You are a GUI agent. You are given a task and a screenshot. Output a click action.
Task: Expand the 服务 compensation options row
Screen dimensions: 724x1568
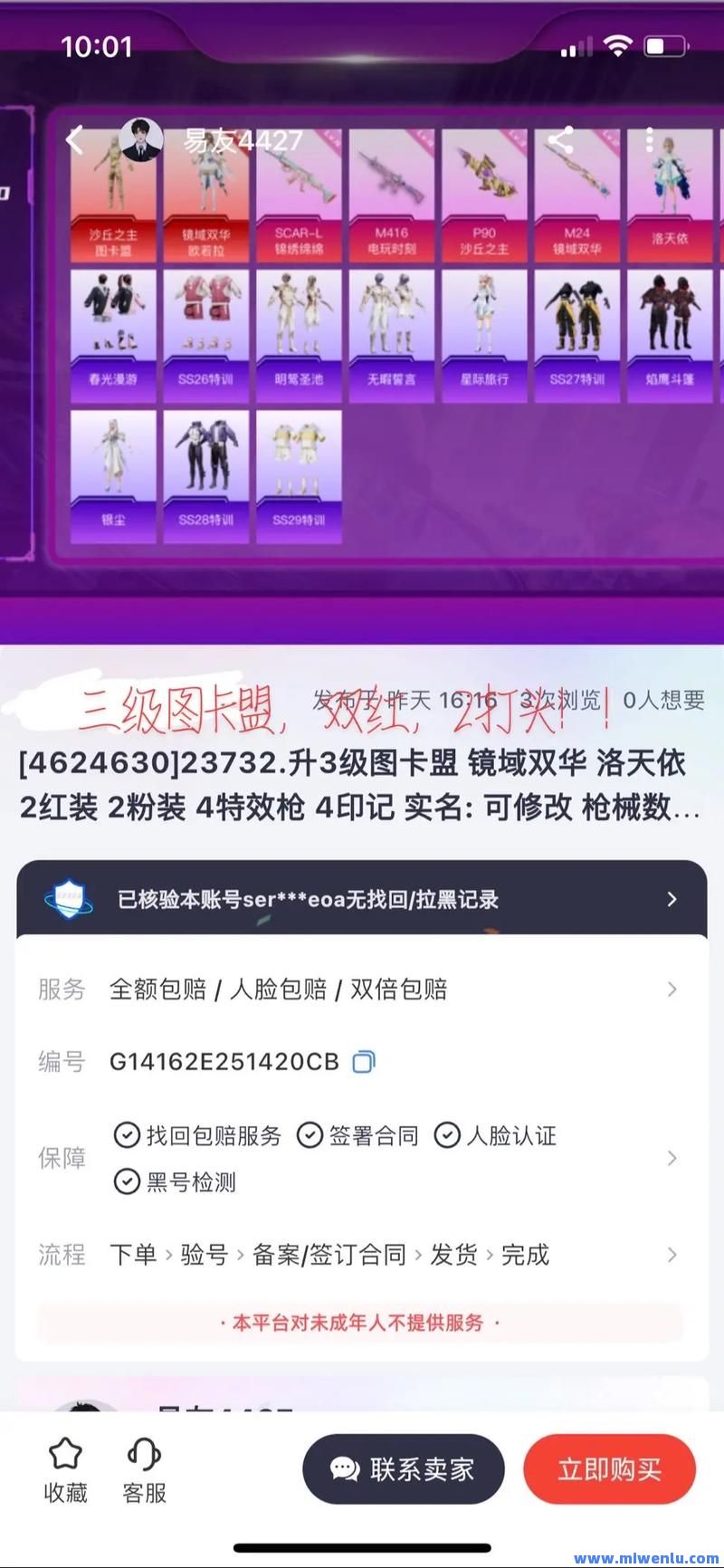[362, 989]
